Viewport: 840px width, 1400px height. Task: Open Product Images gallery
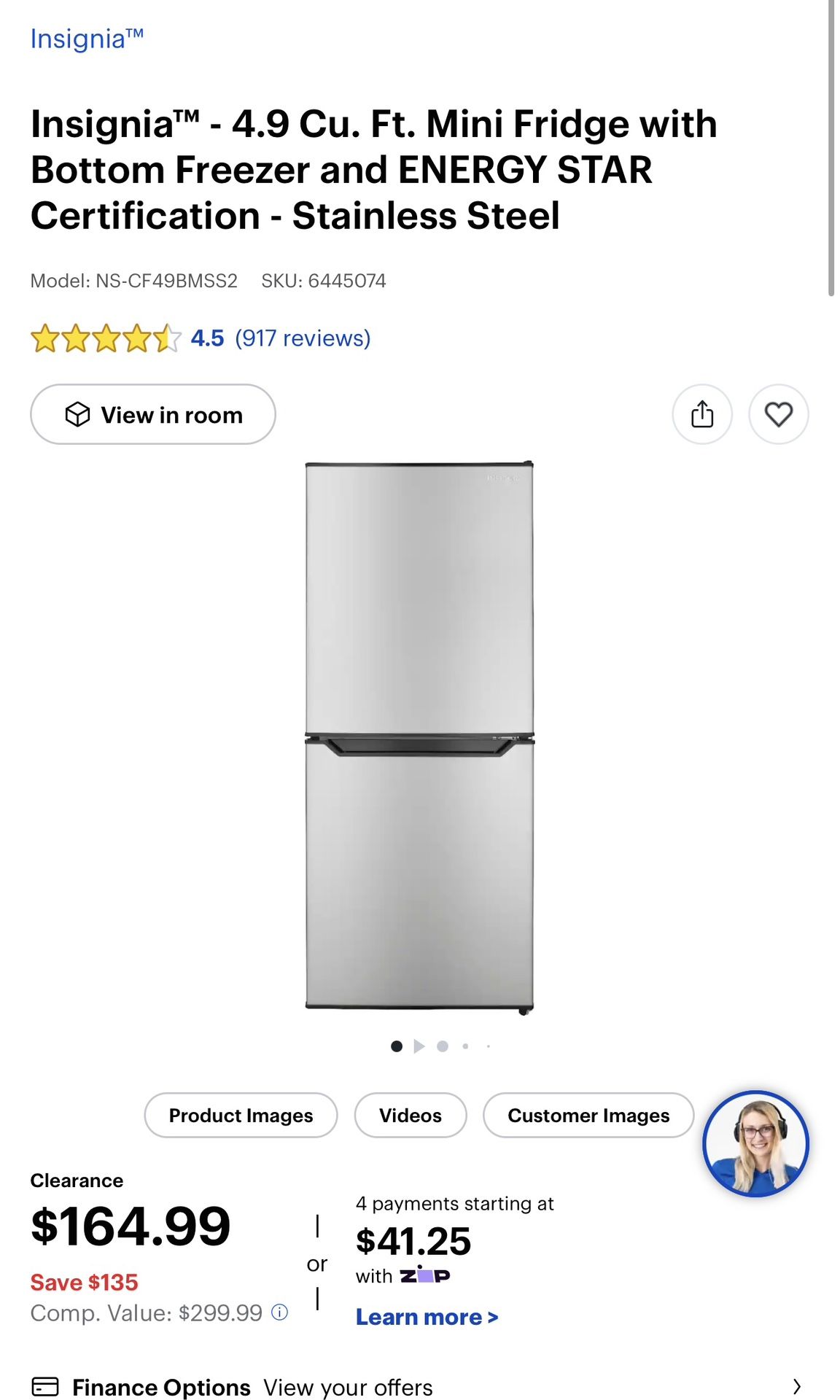[x=240, y=1115]
